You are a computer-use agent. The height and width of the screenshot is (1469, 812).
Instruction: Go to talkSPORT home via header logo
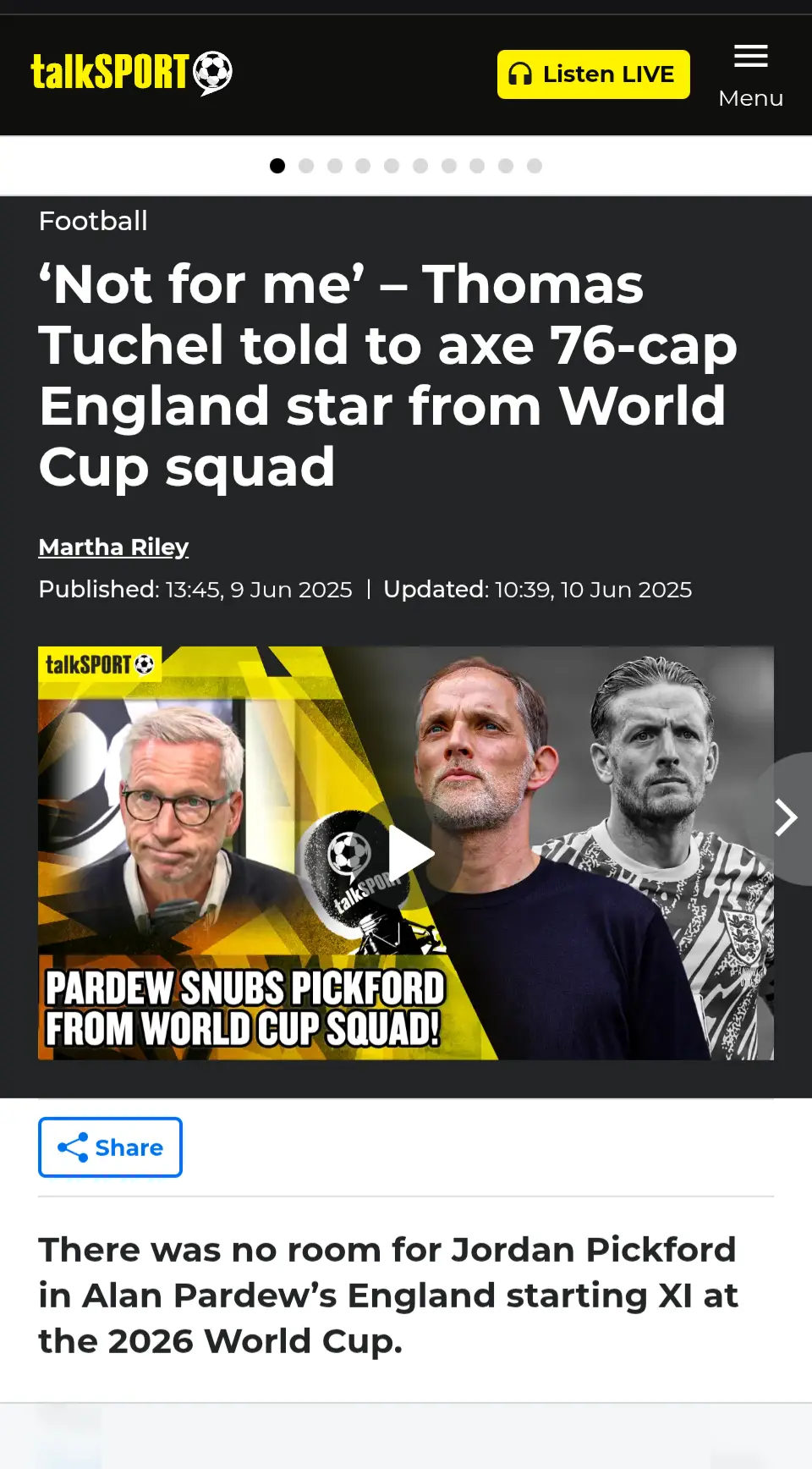(x=131, y=73)
